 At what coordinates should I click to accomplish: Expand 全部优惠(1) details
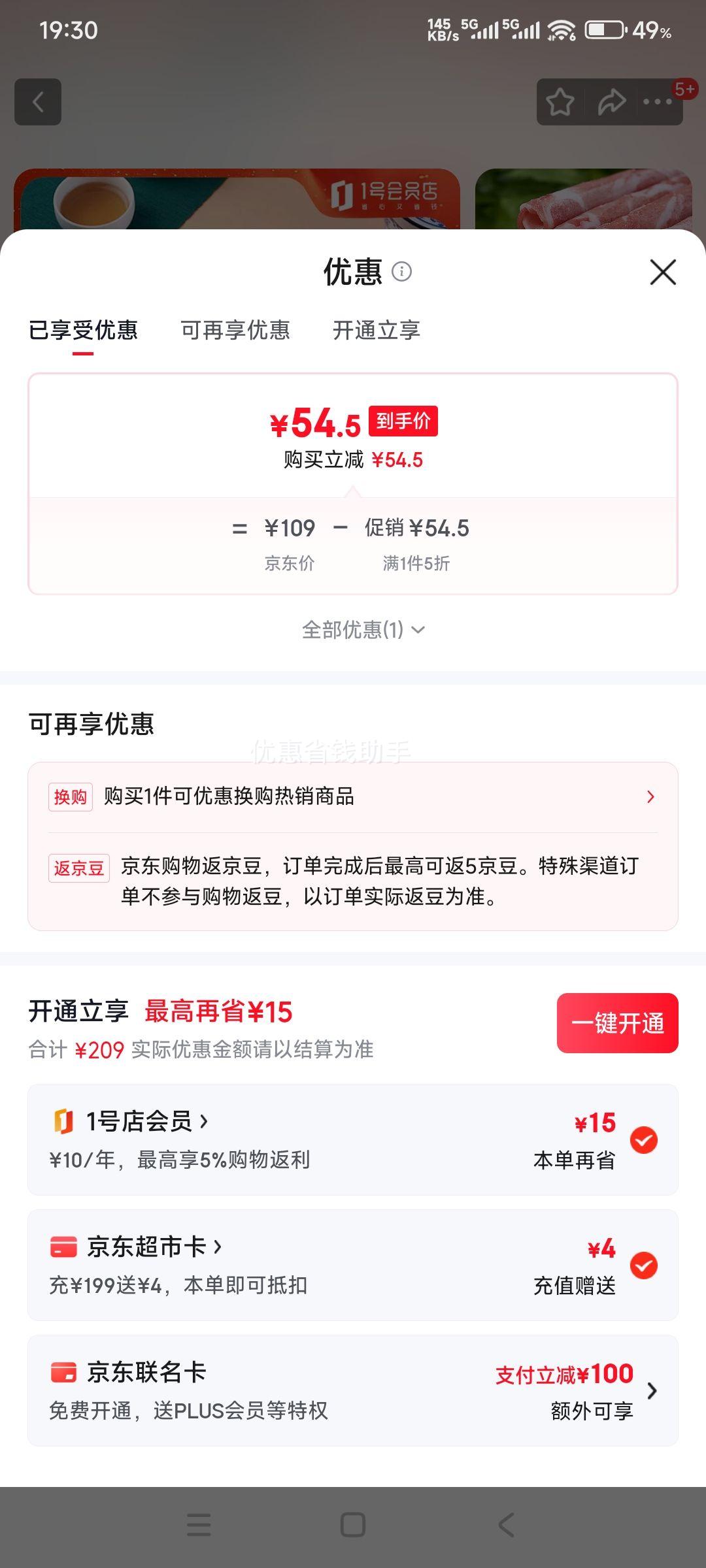click(x=362, y=629)
